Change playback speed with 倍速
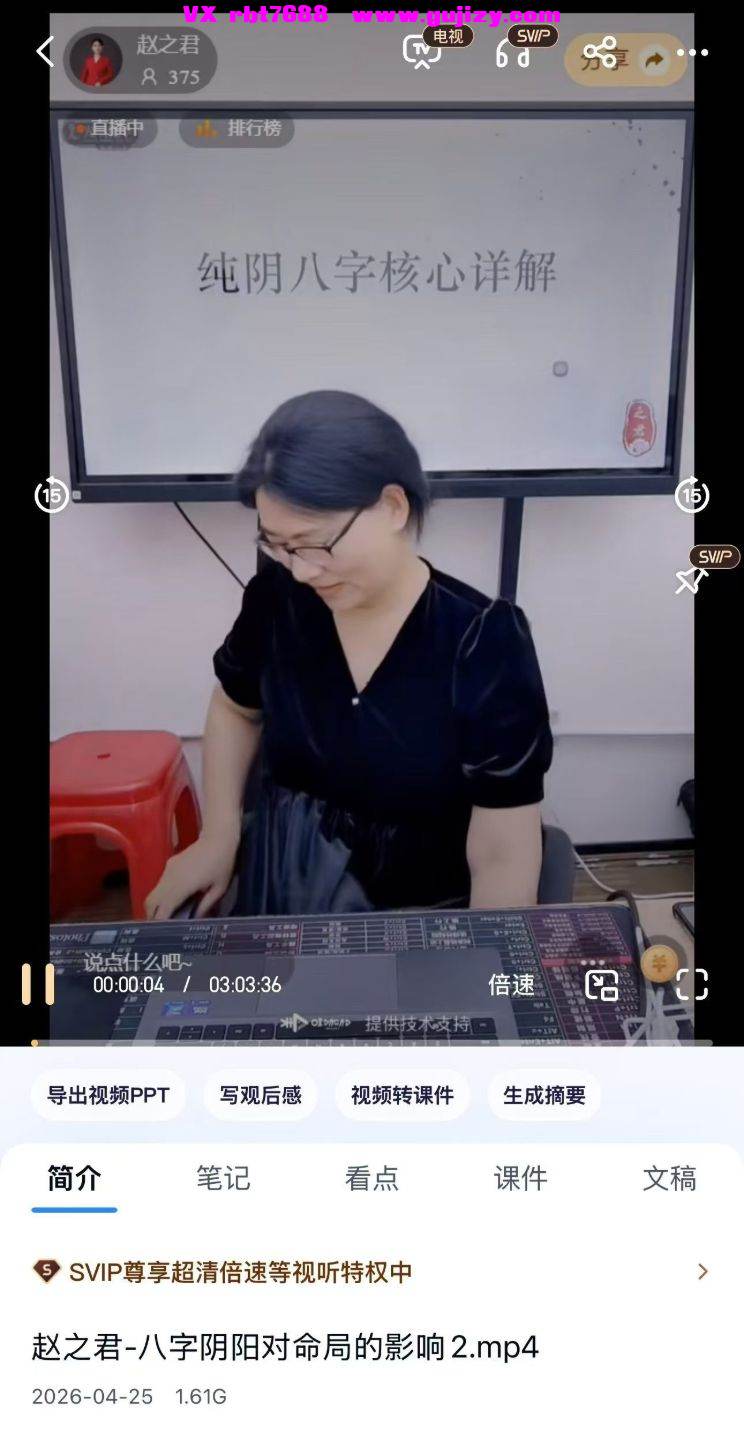This screenshot has width=744, height=1440. pos(511,984)
